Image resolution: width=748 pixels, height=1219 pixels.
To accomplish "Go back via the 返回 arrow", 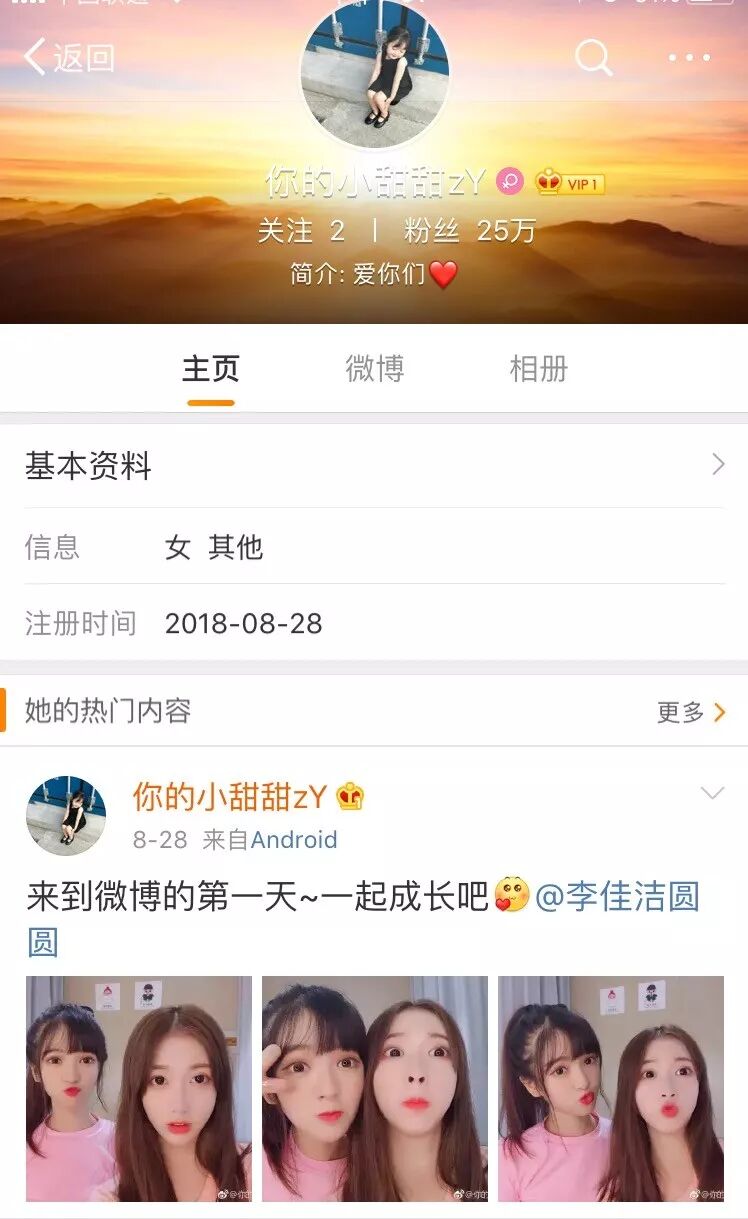I will 68,58.
